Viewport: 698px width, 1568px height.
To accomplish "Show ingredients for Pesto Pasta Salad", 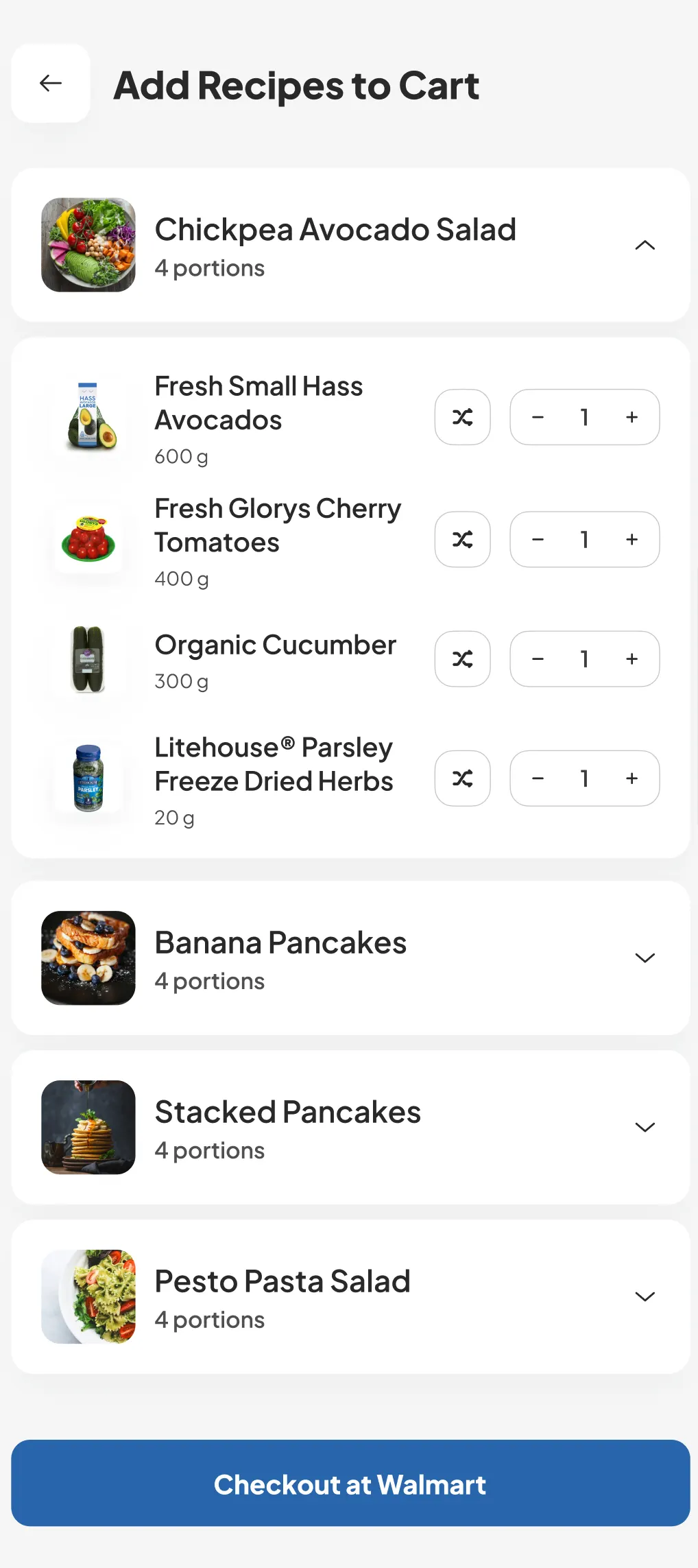I will tap(645, 1296).
